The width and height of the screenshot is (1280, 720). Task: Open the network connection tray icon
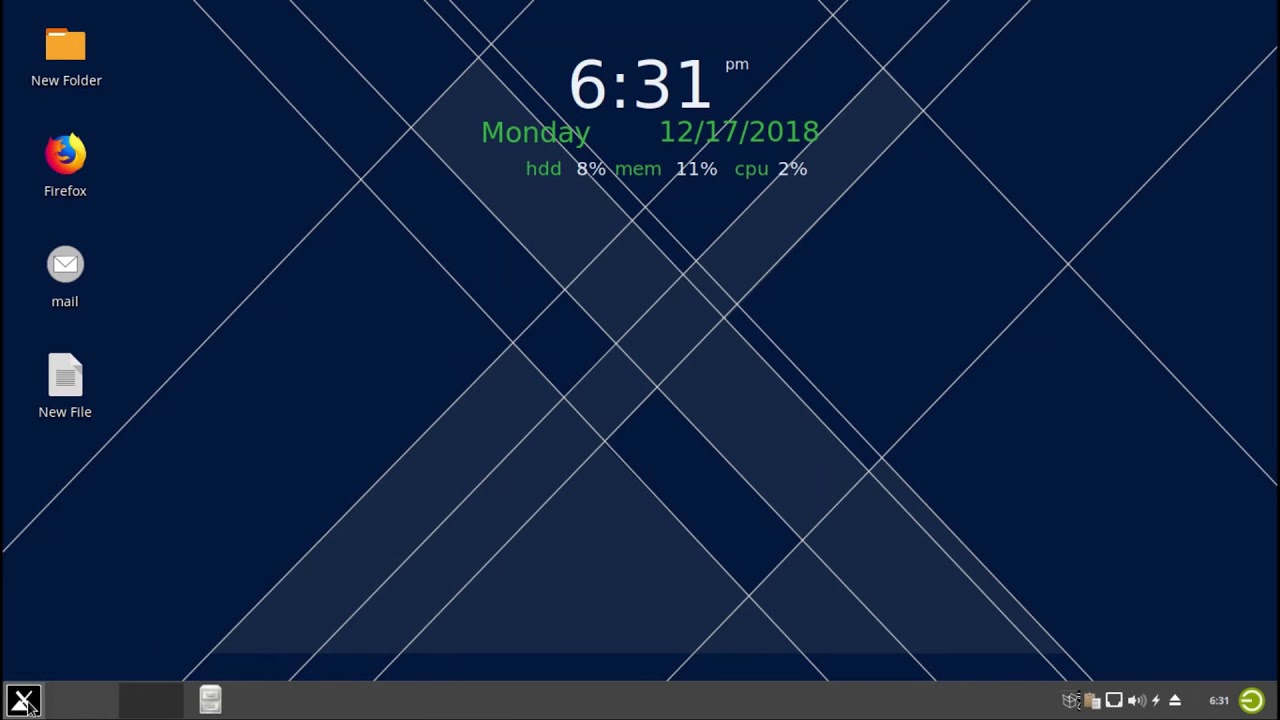tap(1114, 700)
